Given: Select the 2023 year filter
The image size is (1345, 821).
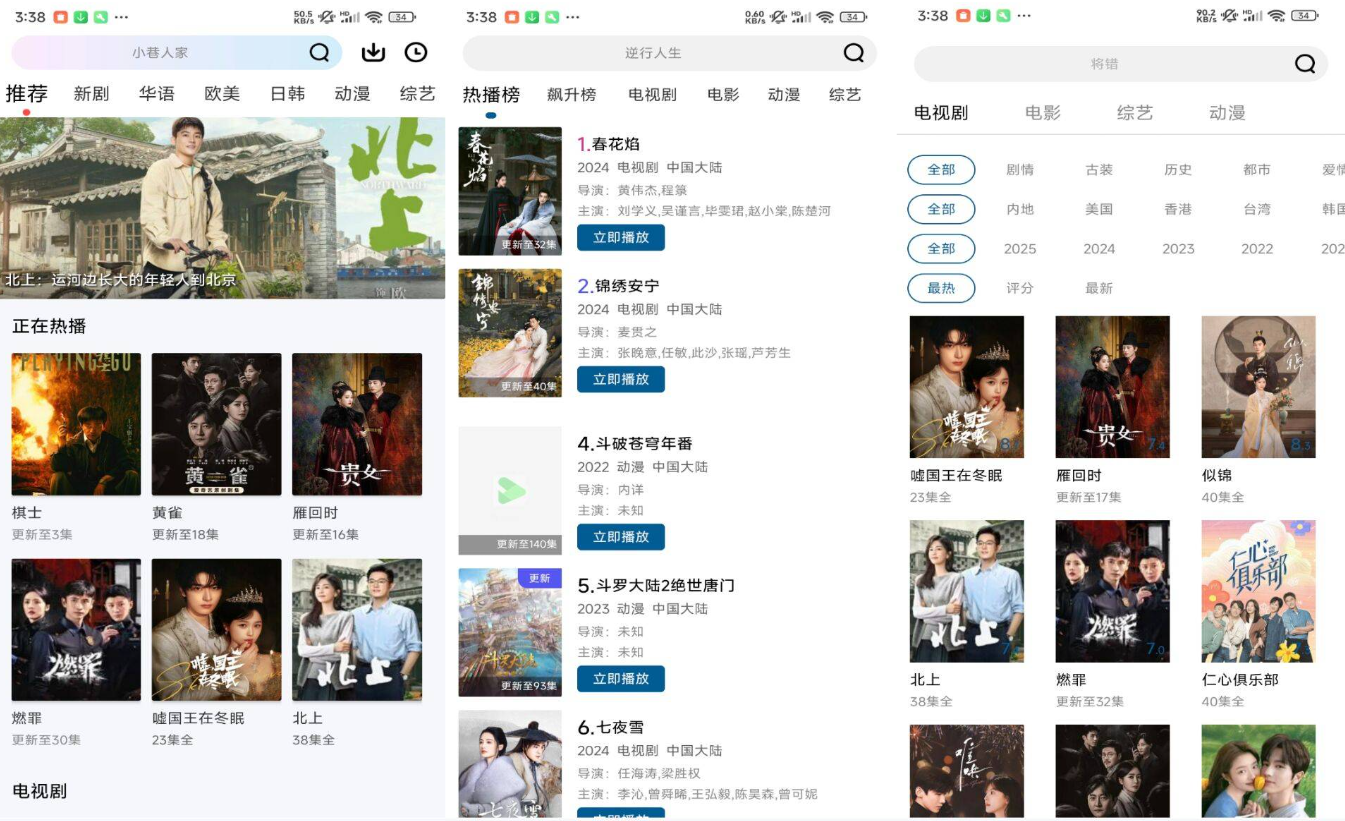Looking at the screenshot, I should pyautogui.click(x=1178, y=249).
